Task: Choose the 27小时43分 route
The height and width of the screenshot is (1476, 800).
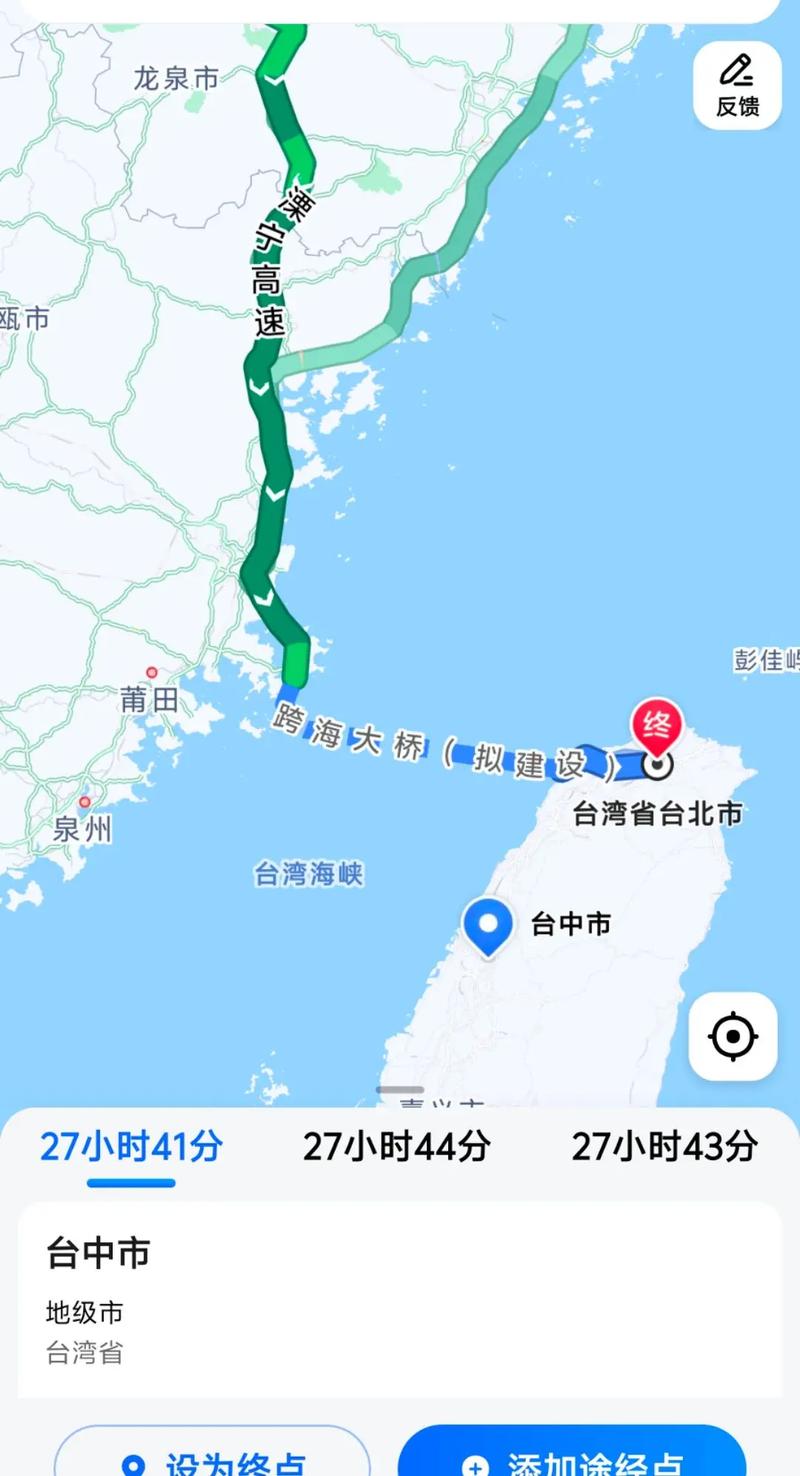Action: (665, 1147)
